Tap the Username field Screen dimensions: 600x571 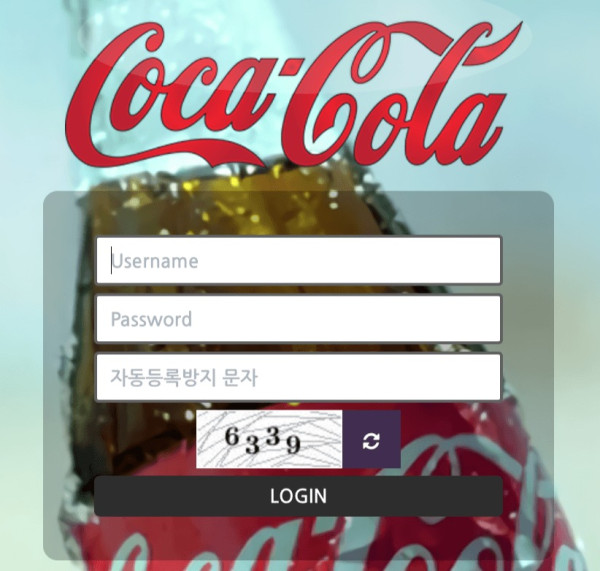[298, 261]
